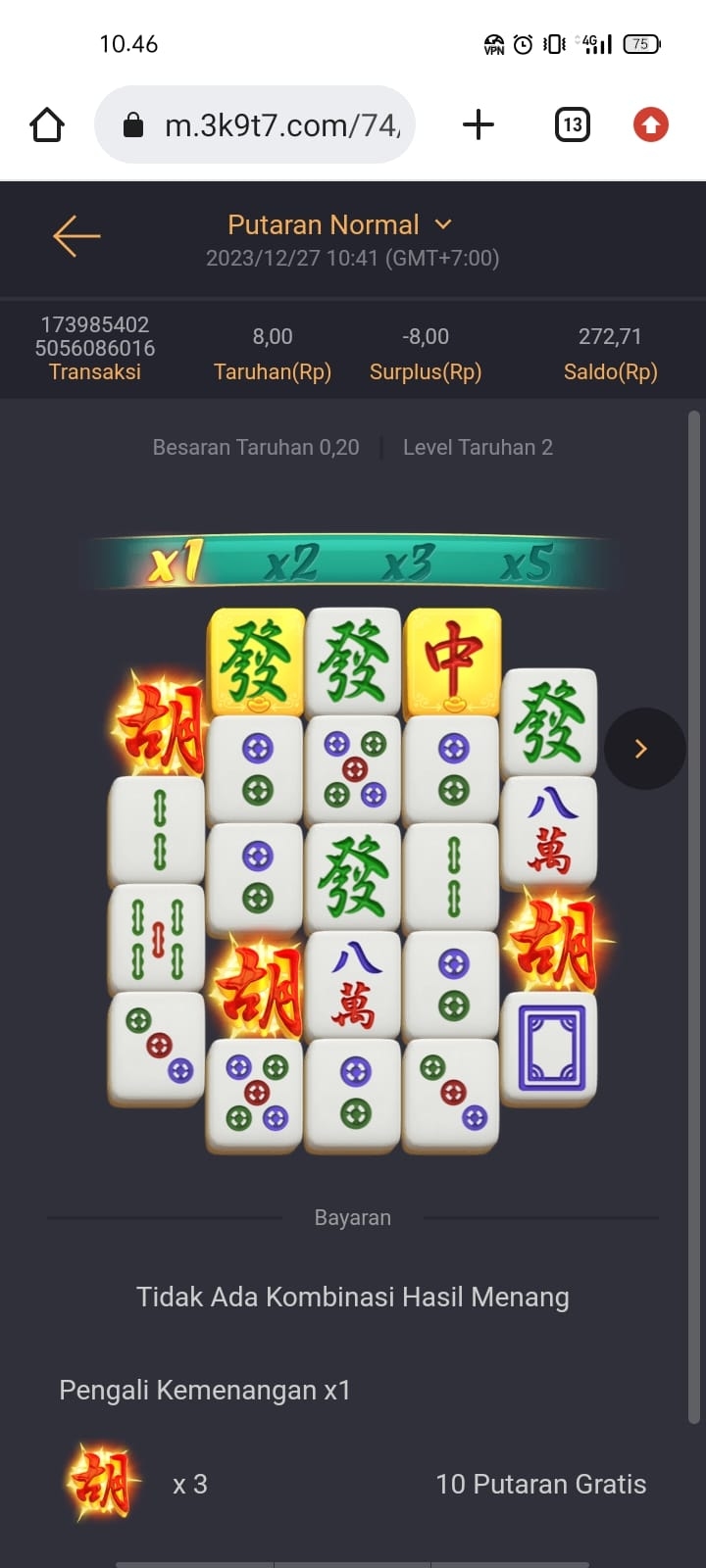Show the 13 open tabs

573,125
